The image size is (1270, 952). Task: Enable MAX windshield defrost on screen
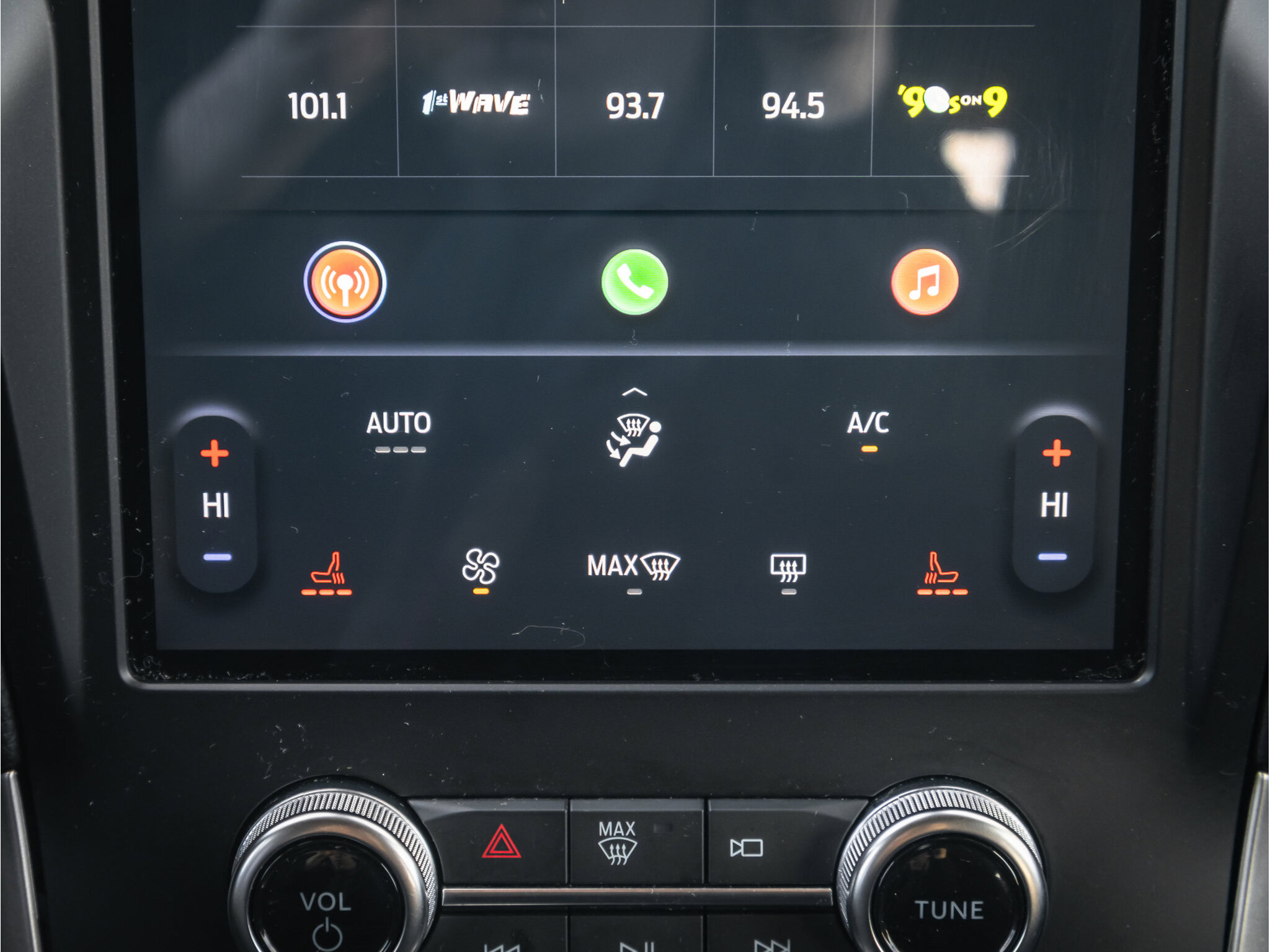point(633,567)
